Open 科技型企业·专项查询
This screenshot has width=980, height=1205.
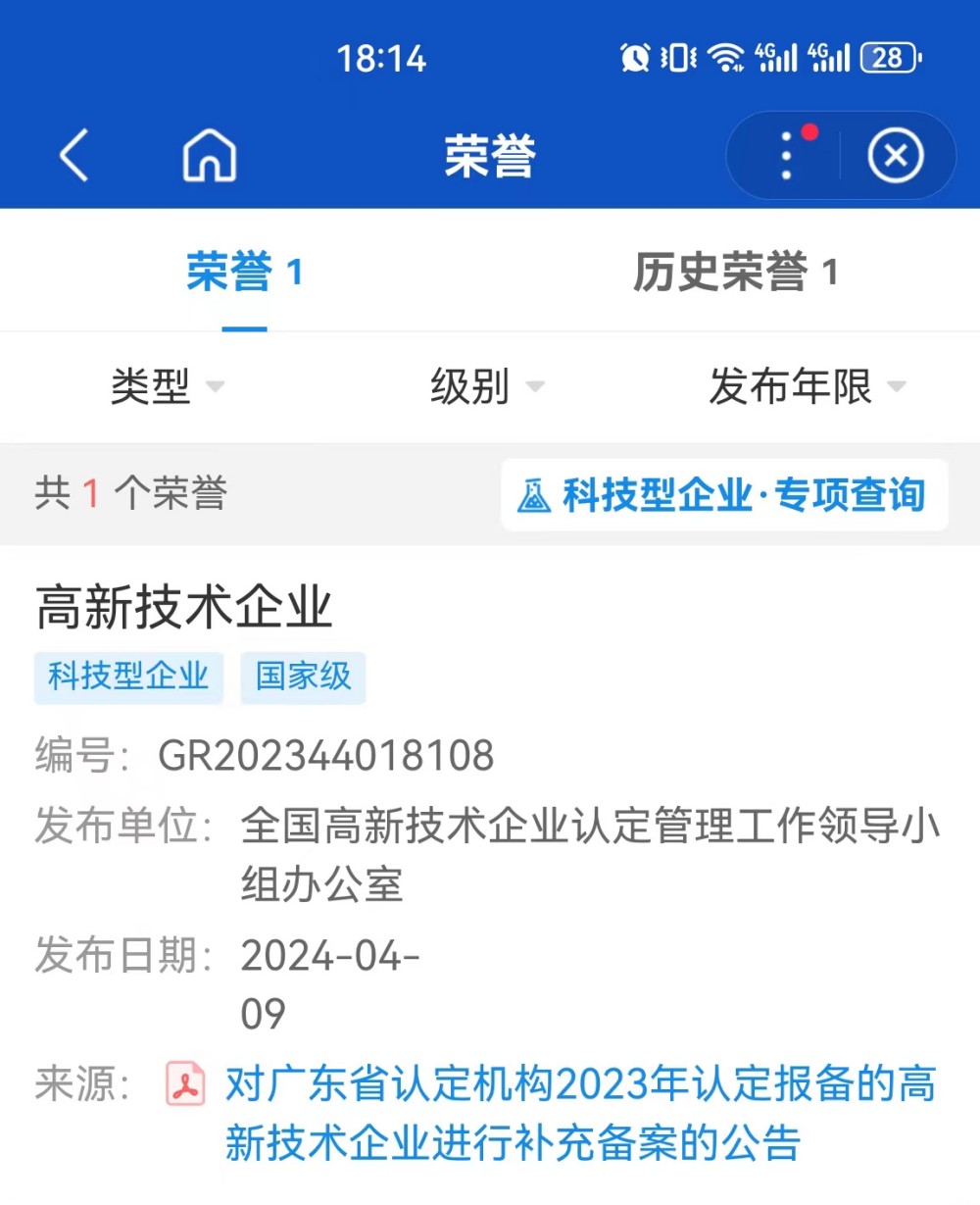tap(745, 495)
